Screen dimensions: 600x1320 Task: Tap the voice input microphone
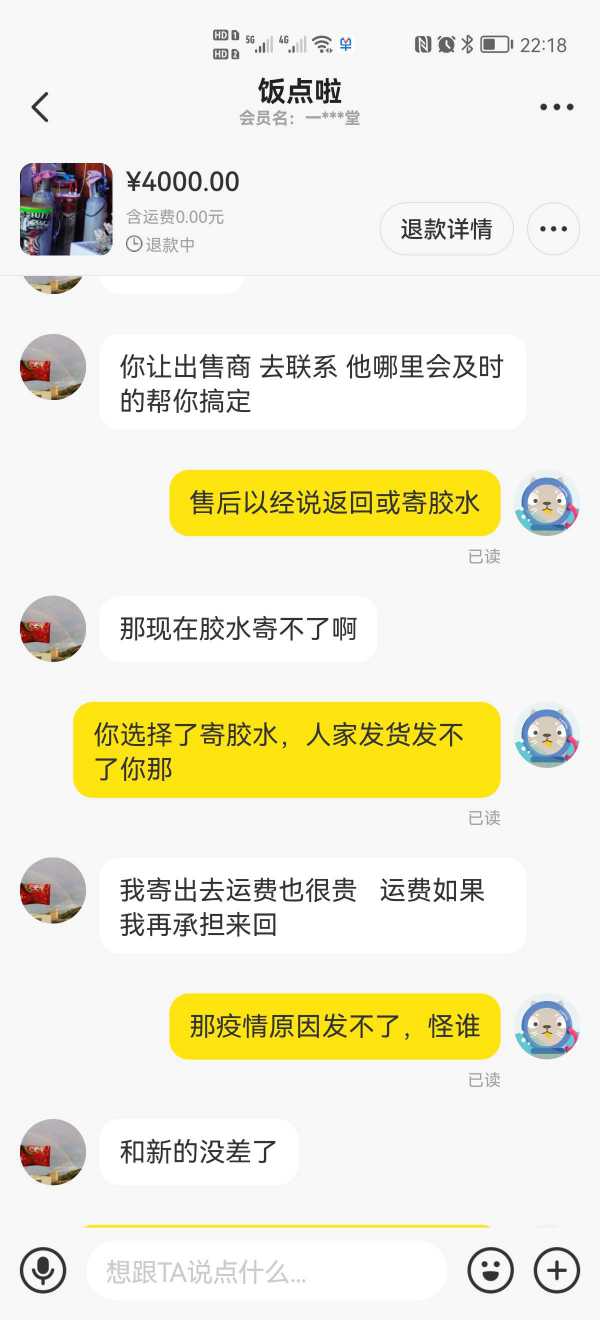43,1271
